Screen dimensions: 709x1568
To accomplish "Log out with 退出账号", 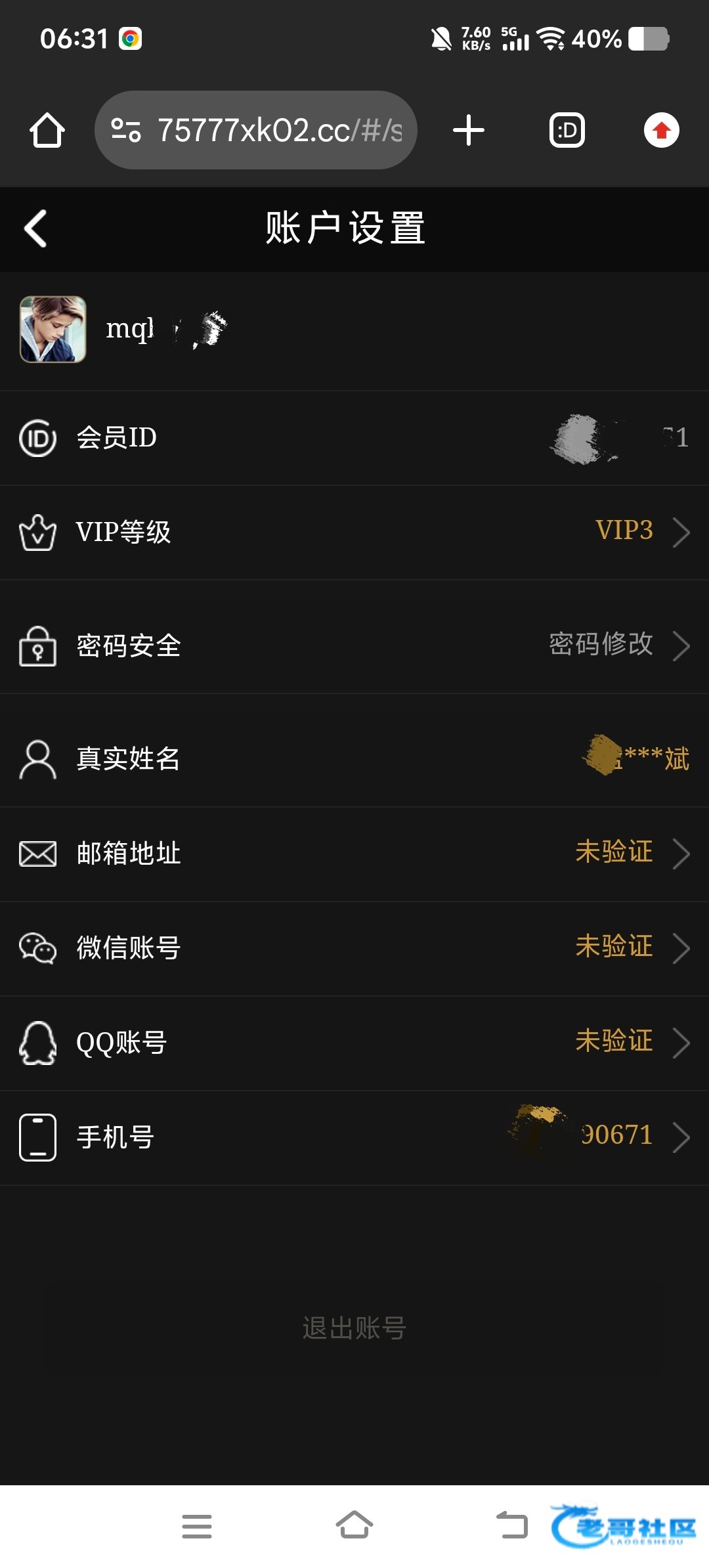I will click(x=354, y=1328).
